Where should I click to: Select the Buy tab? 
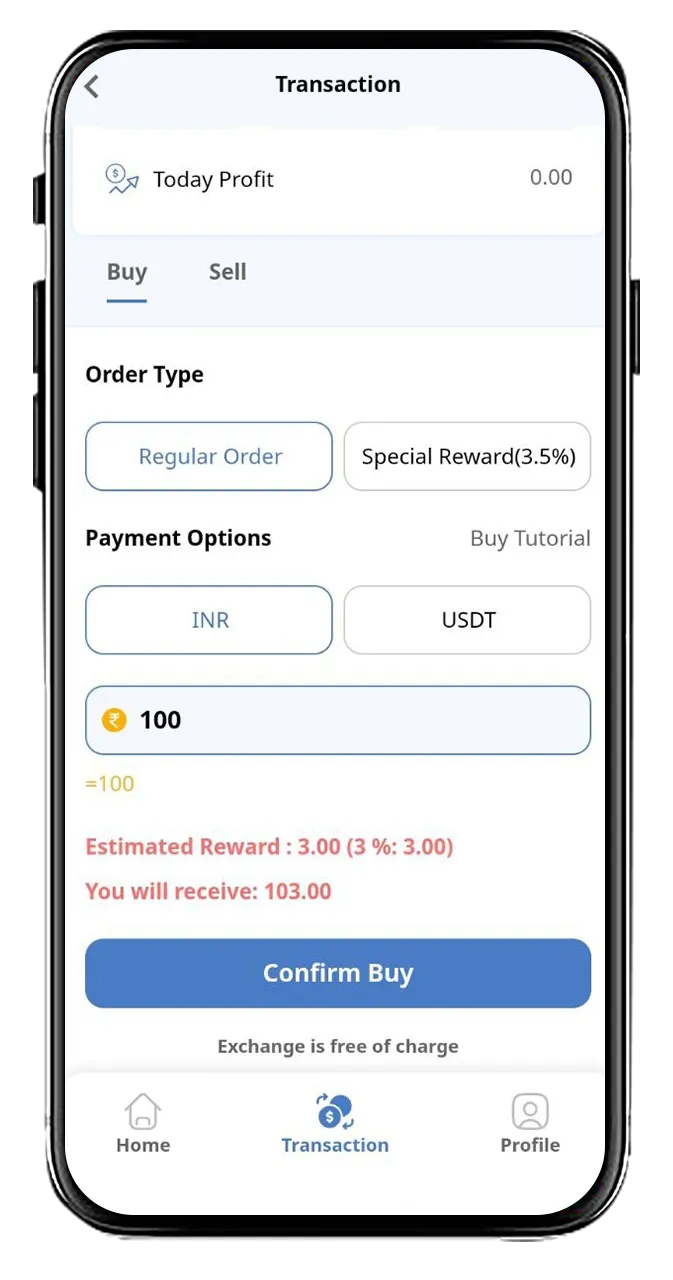tap(127, 272)
